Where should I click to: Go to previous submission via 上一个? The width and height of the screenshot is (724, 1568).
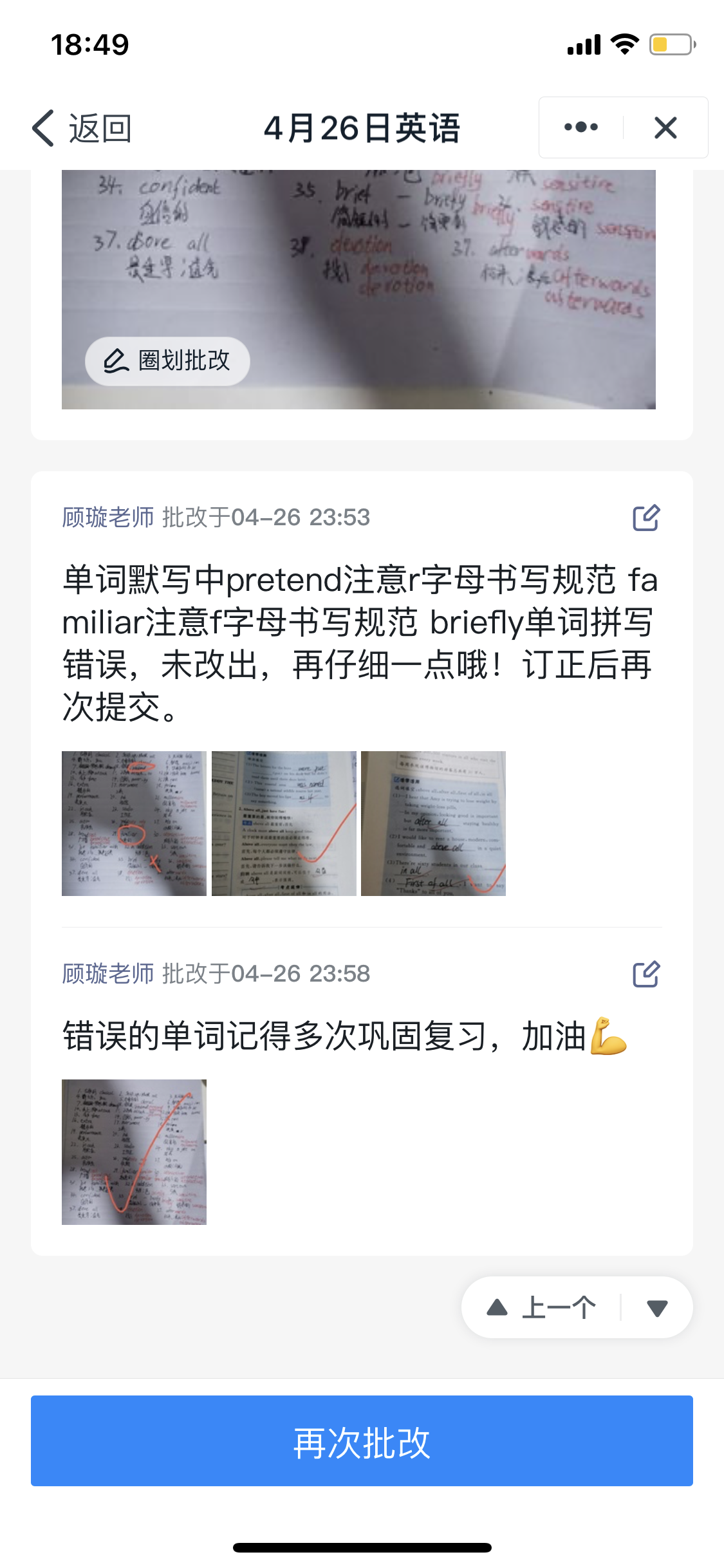[543, 1307]
